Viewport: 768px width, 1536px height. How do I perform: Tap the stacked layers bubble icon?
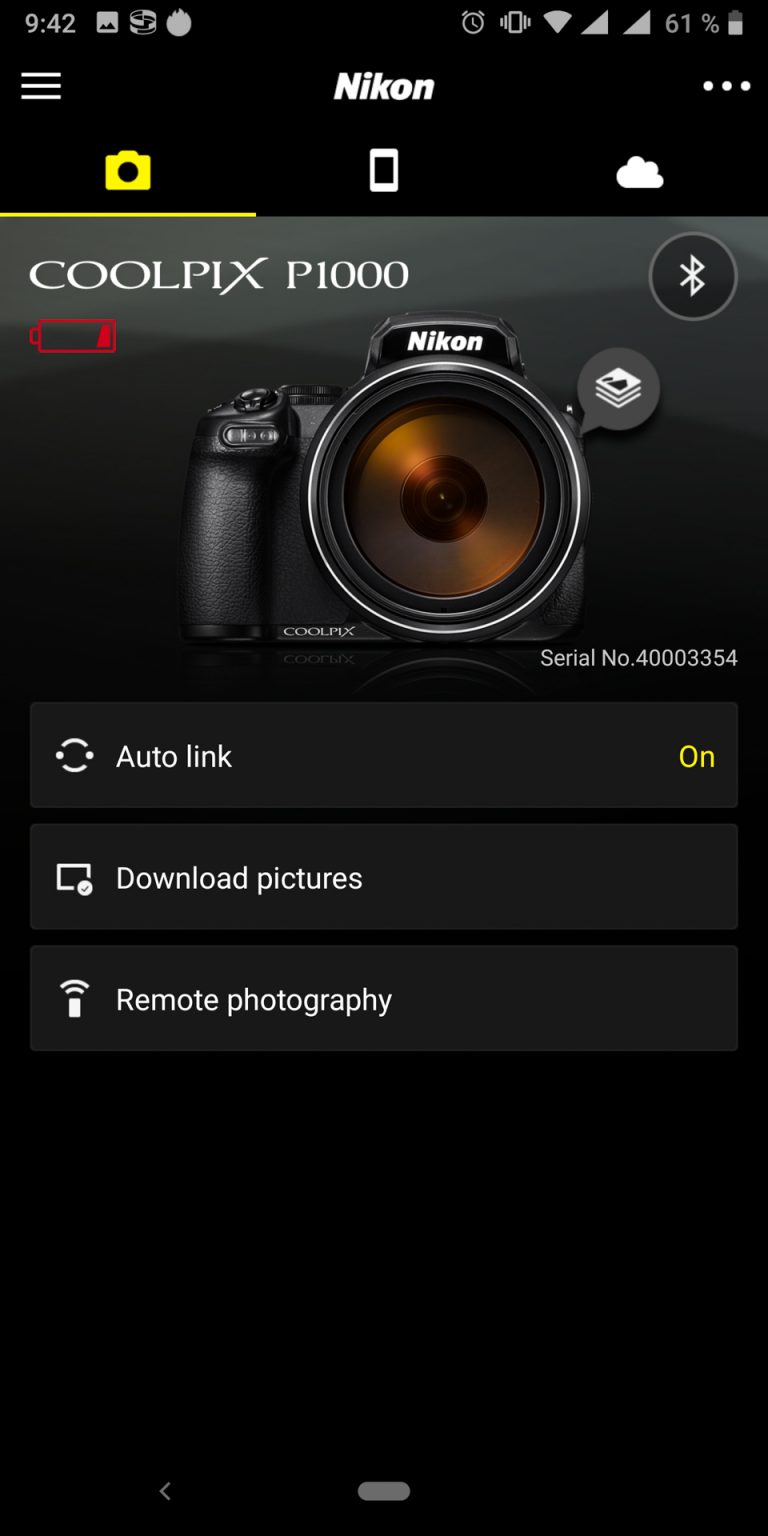pos(618,389)
